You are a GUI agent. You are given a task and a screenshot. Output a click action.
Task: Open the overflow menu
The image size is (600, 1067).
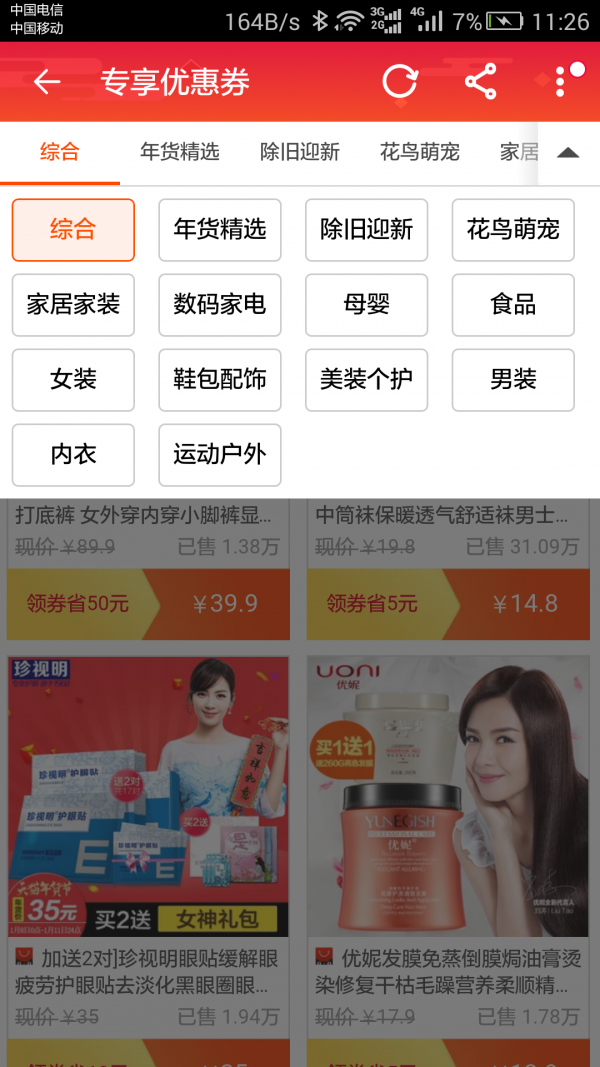(563, 82)
